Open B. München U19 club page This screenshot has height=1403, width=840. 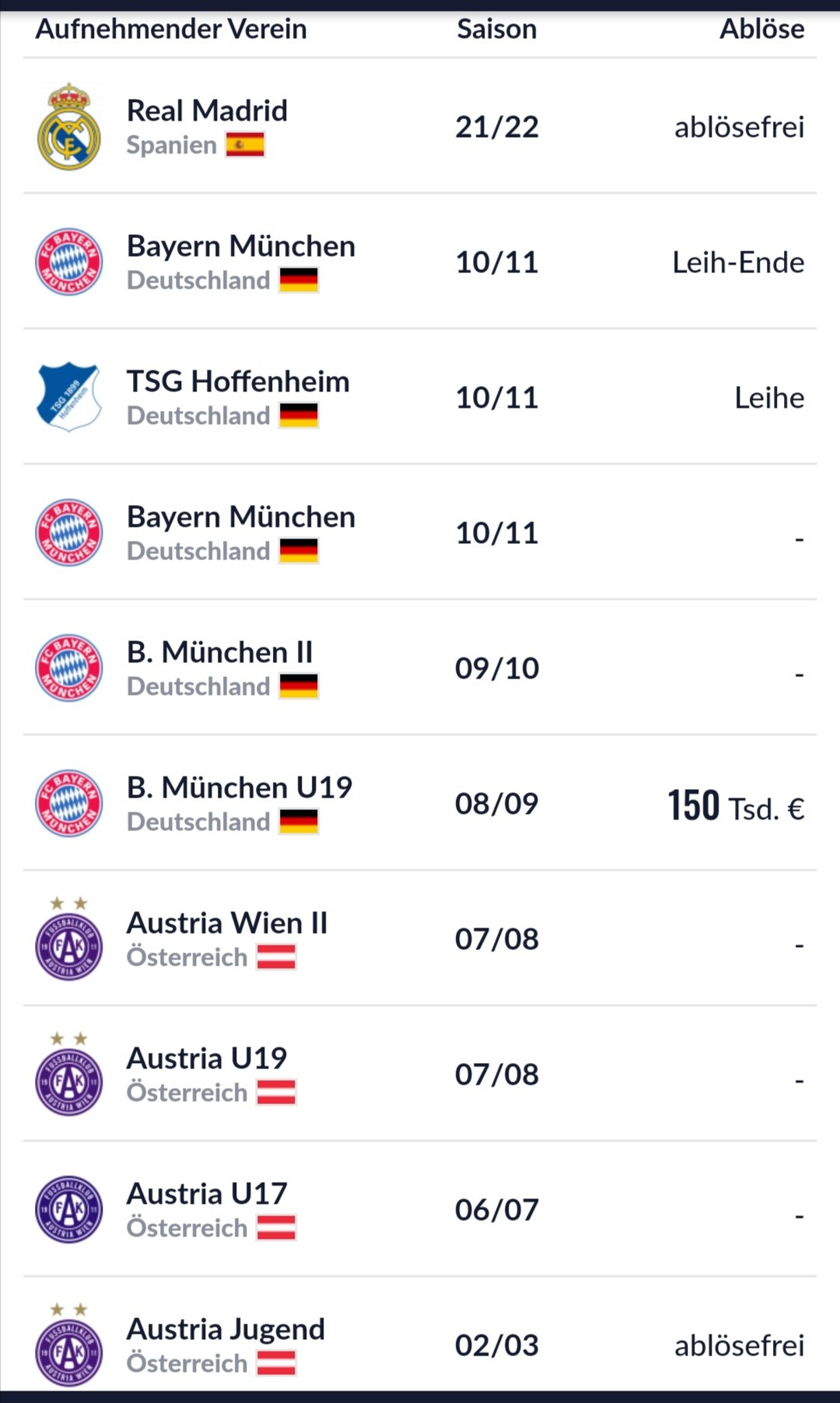(240, 787)
